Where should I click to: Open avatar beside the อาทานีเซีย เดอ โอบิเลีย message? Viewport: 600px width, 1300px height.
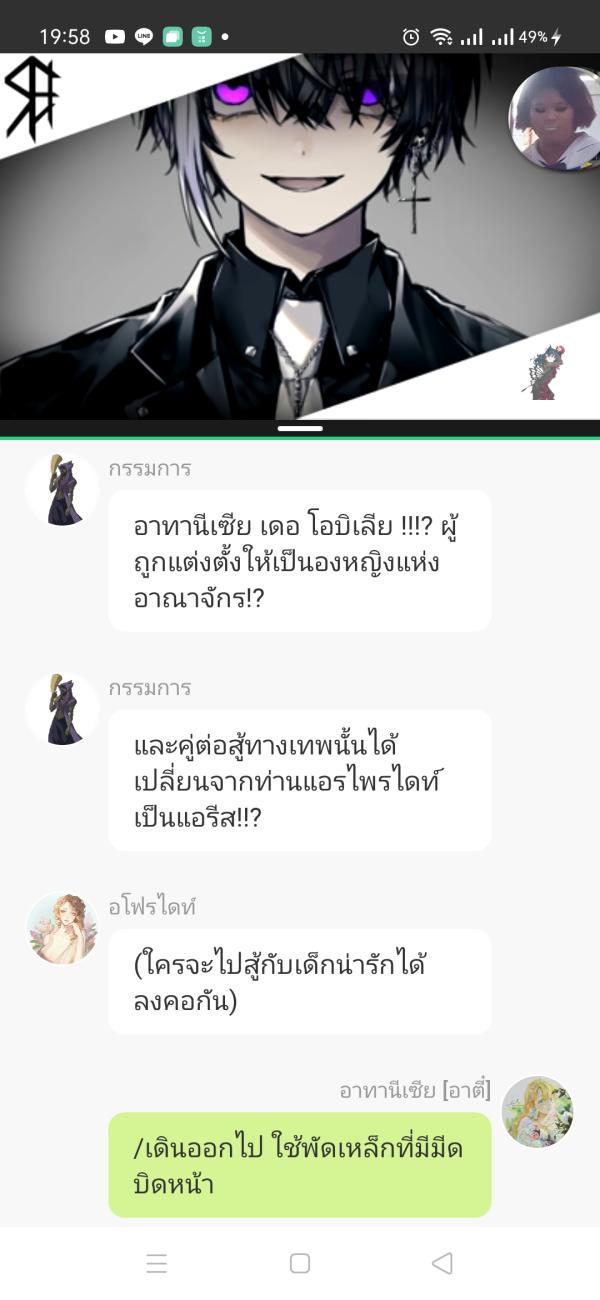[63, 490]
